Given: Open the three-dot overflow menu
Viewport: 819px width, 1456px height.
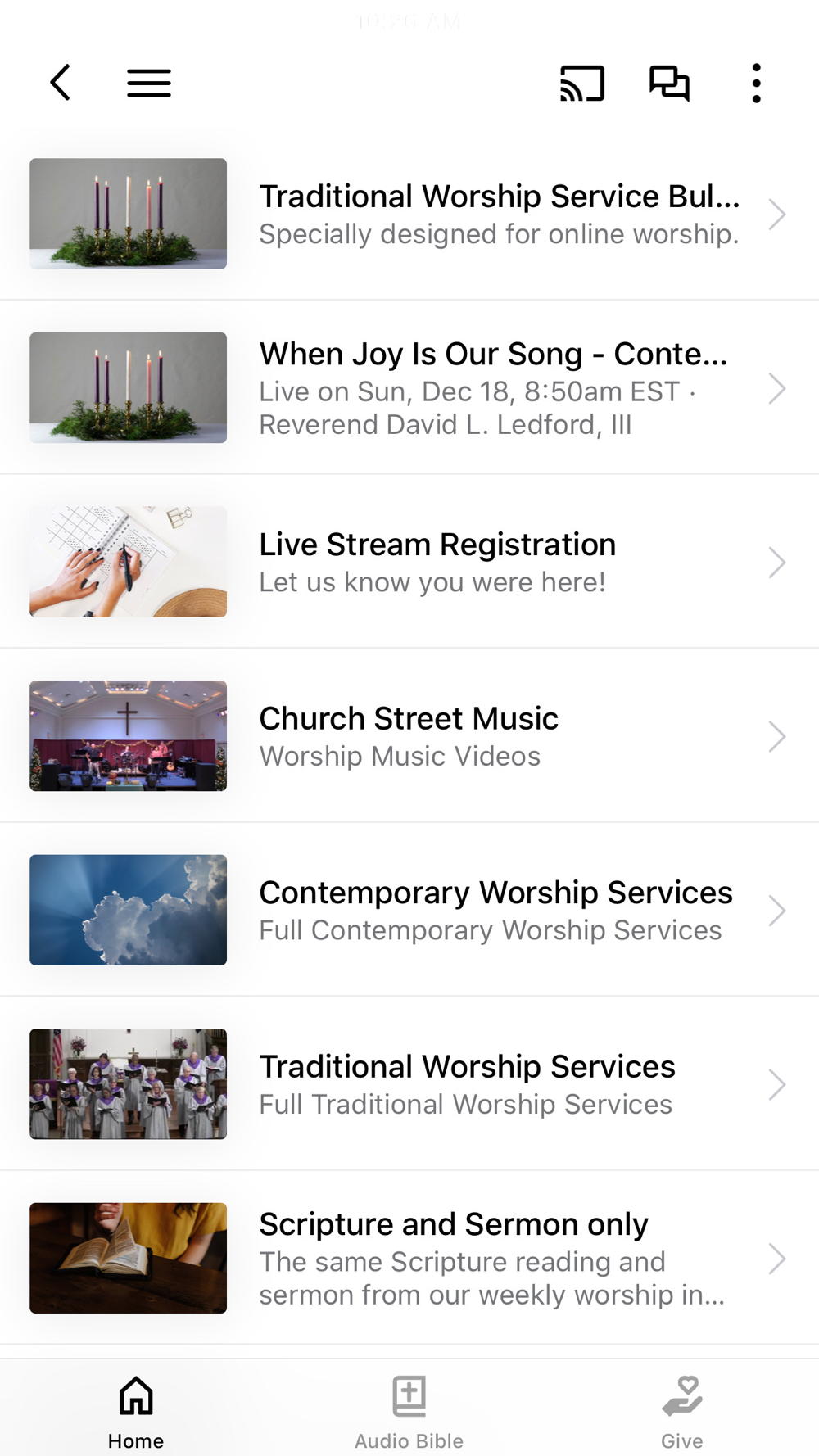Looking at the screenshot, I should pos(756,83).
